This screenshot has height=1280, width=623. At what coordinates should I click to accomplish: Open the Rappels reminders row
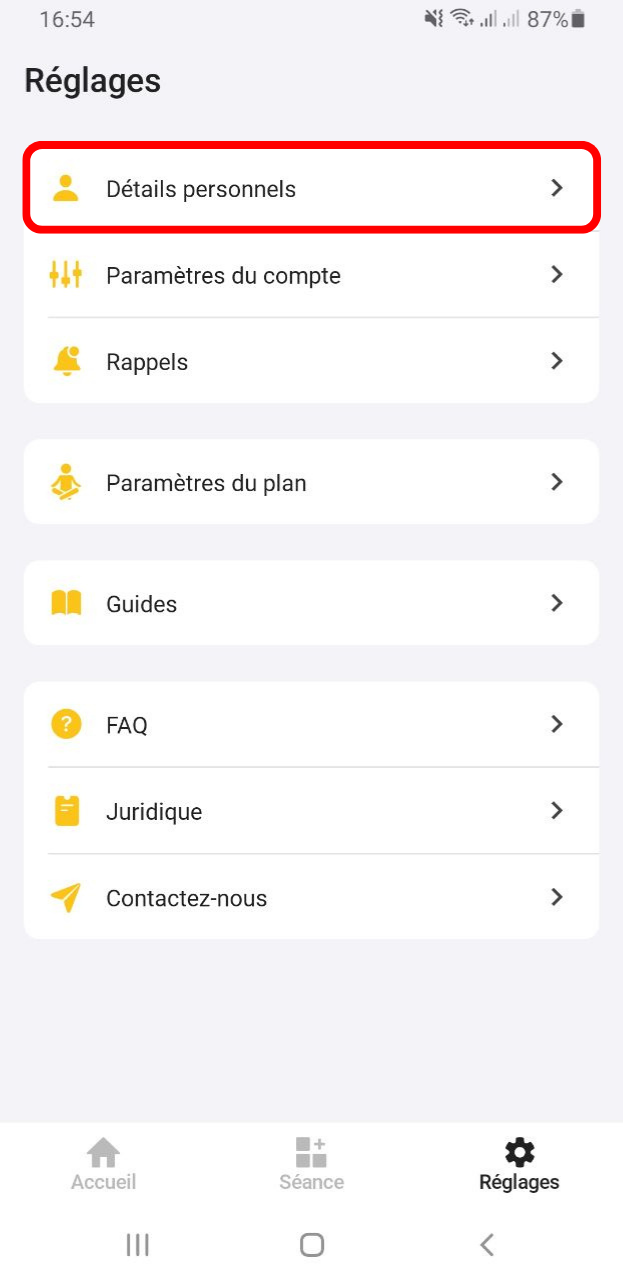(311, 361)
